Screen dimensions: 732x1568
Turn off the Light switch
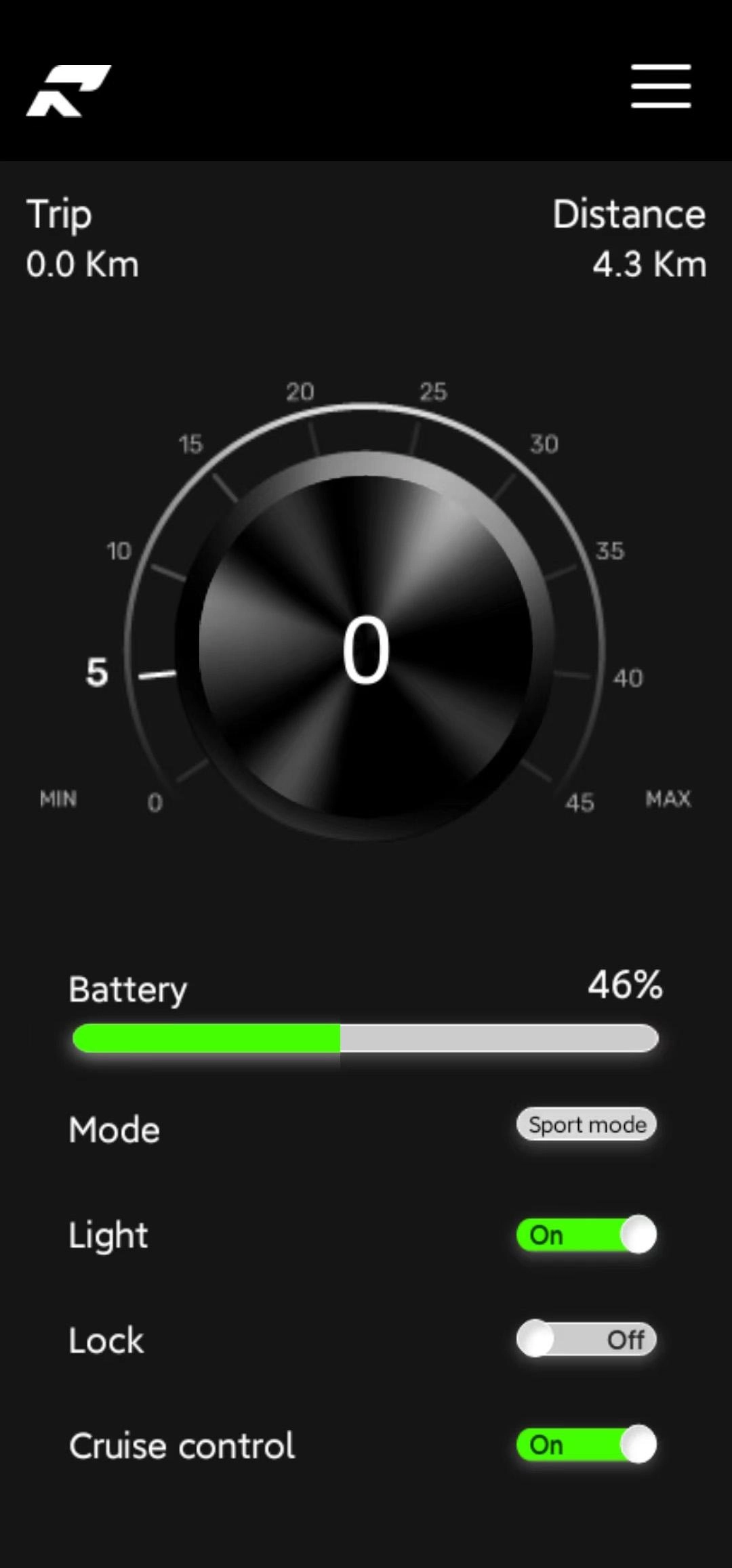[587, 1235]
